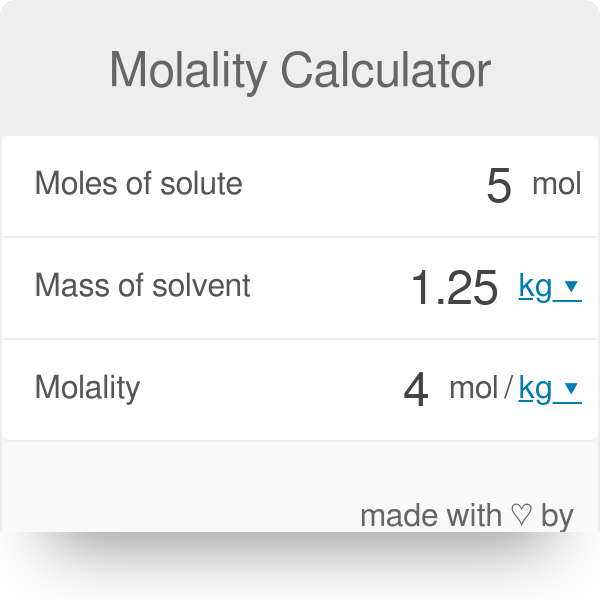The width and height of the screenshot is (600, 600).
Task: Open the Molality mol/kg unit dropdown
Action: click(x=549, y=389)
